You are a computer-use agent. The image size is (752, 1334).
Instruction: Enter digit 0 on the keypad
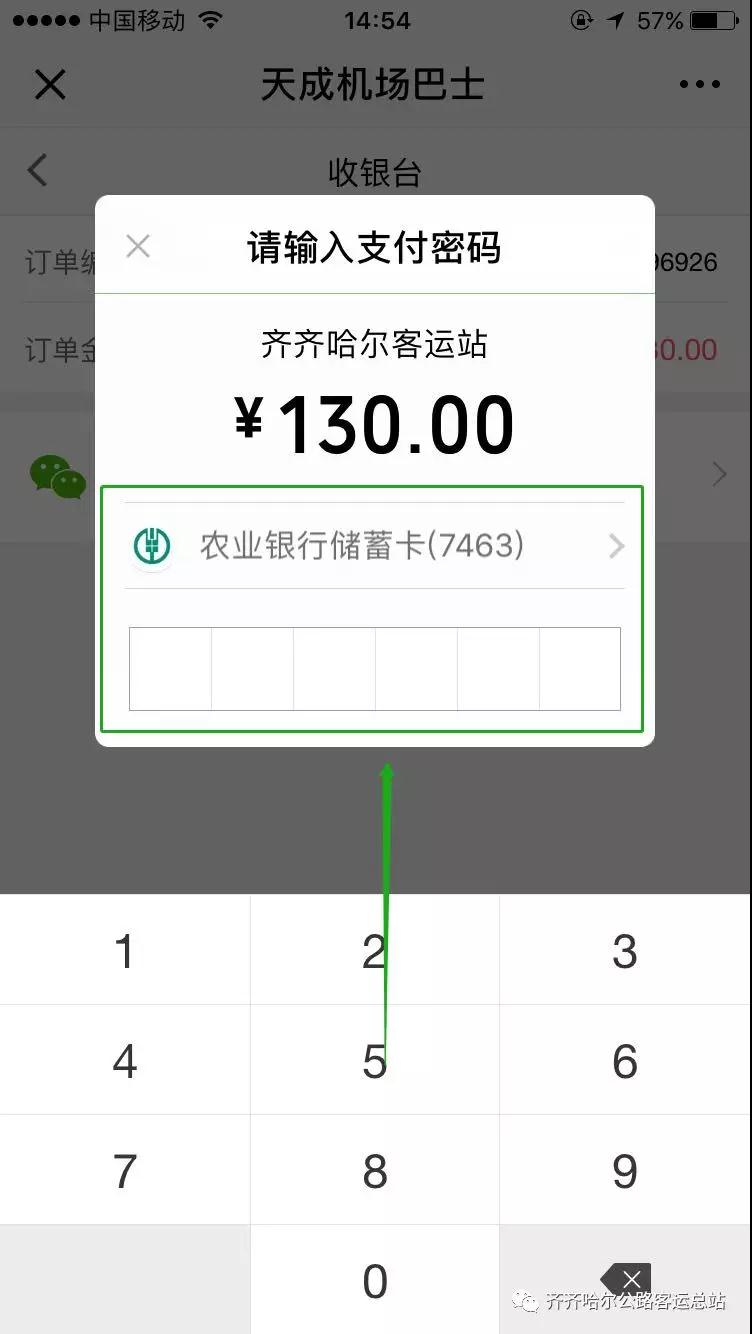(x=375, y=1281)
